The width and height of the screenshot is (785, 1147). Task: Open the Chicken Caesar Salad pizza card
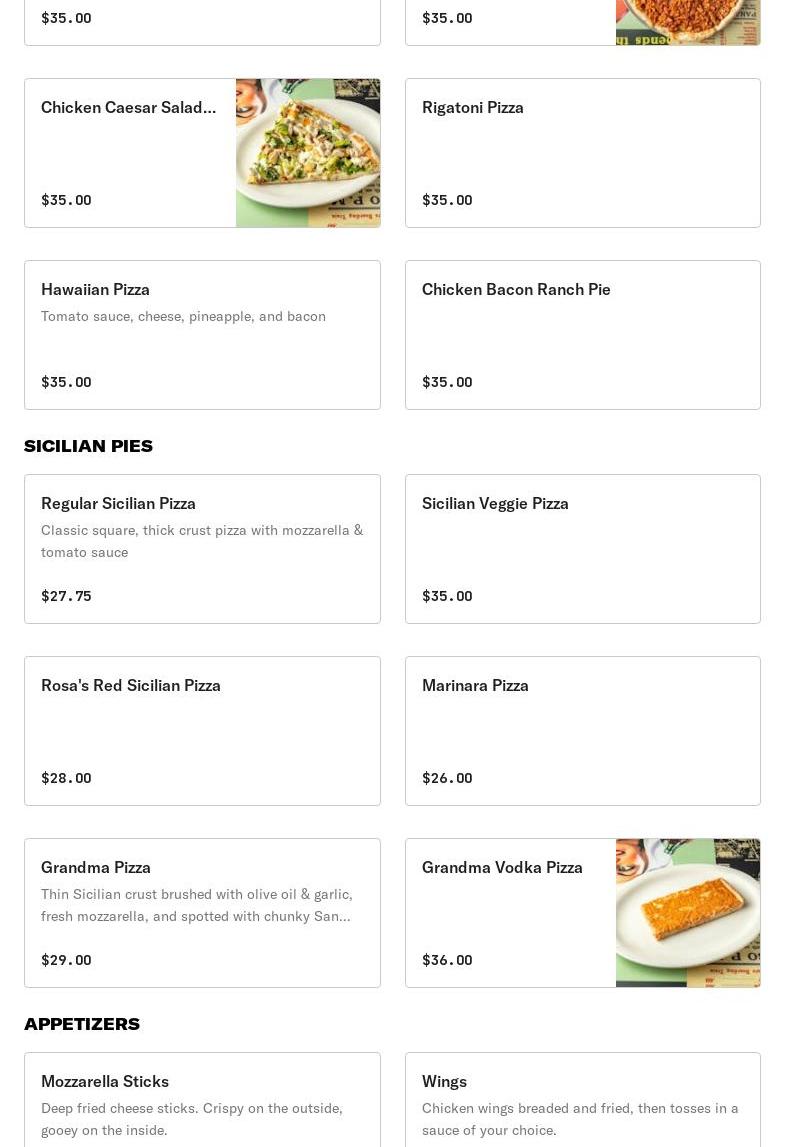tap(202, 153)
